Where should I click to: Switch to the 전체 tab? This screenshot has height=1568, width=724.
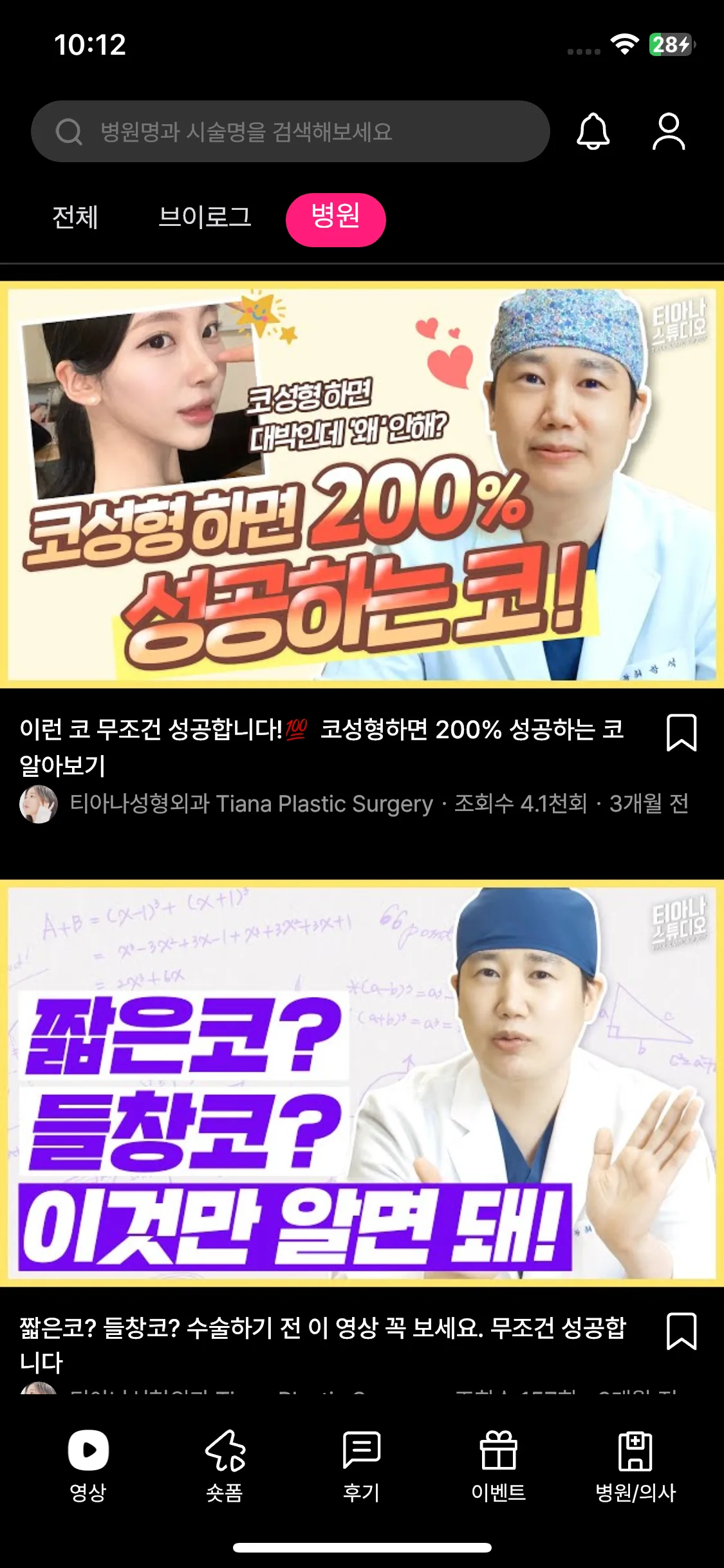(x=75, y=218)
